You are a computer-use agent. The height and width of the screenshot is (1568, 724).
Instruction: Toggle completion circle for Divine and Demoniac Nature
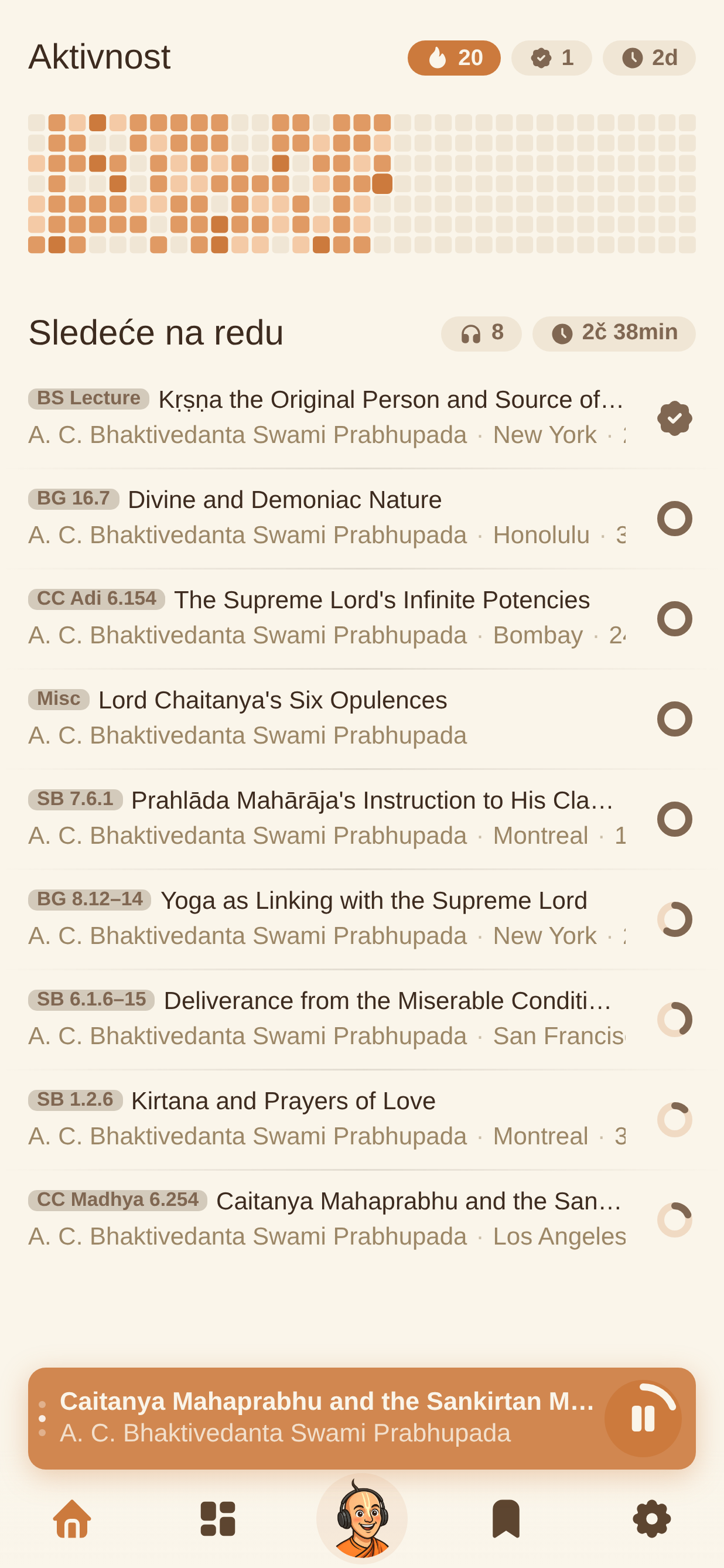tap(674, 518)
